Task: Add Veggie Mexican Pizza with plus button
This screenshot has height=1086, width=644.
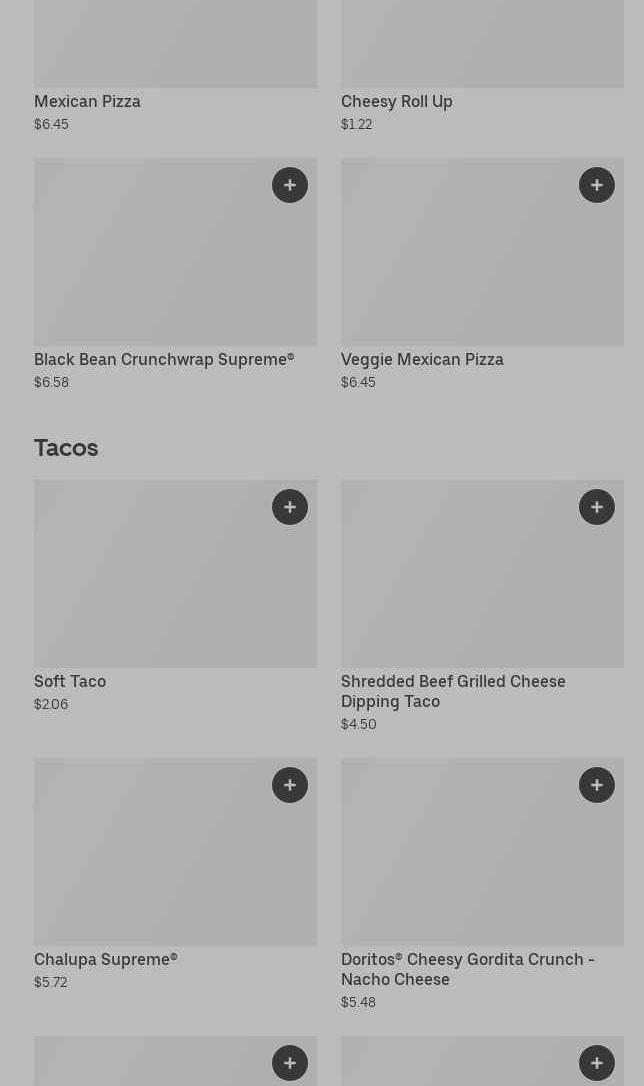Action: [x=596, y=185]
